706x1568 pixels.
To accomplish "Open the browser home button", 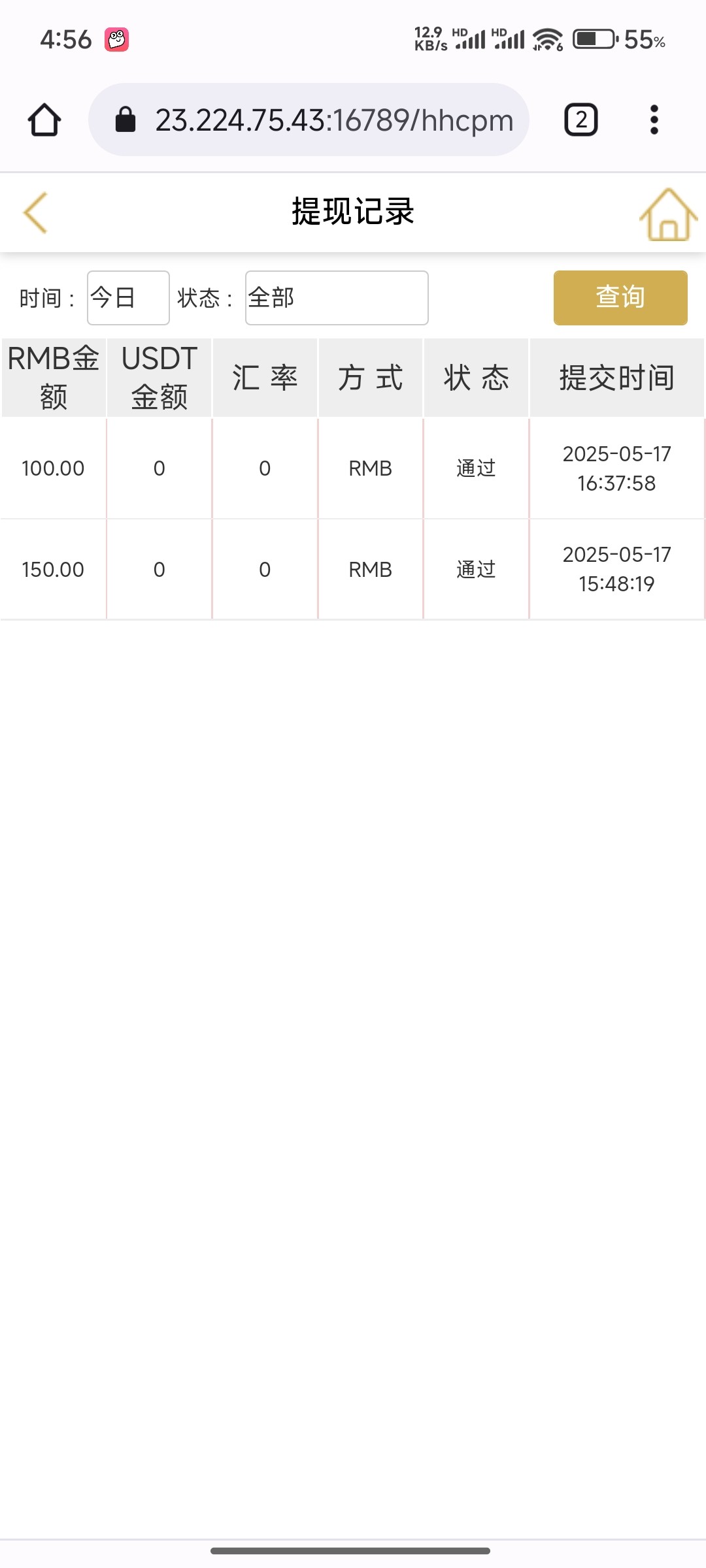I will [44, 120].
